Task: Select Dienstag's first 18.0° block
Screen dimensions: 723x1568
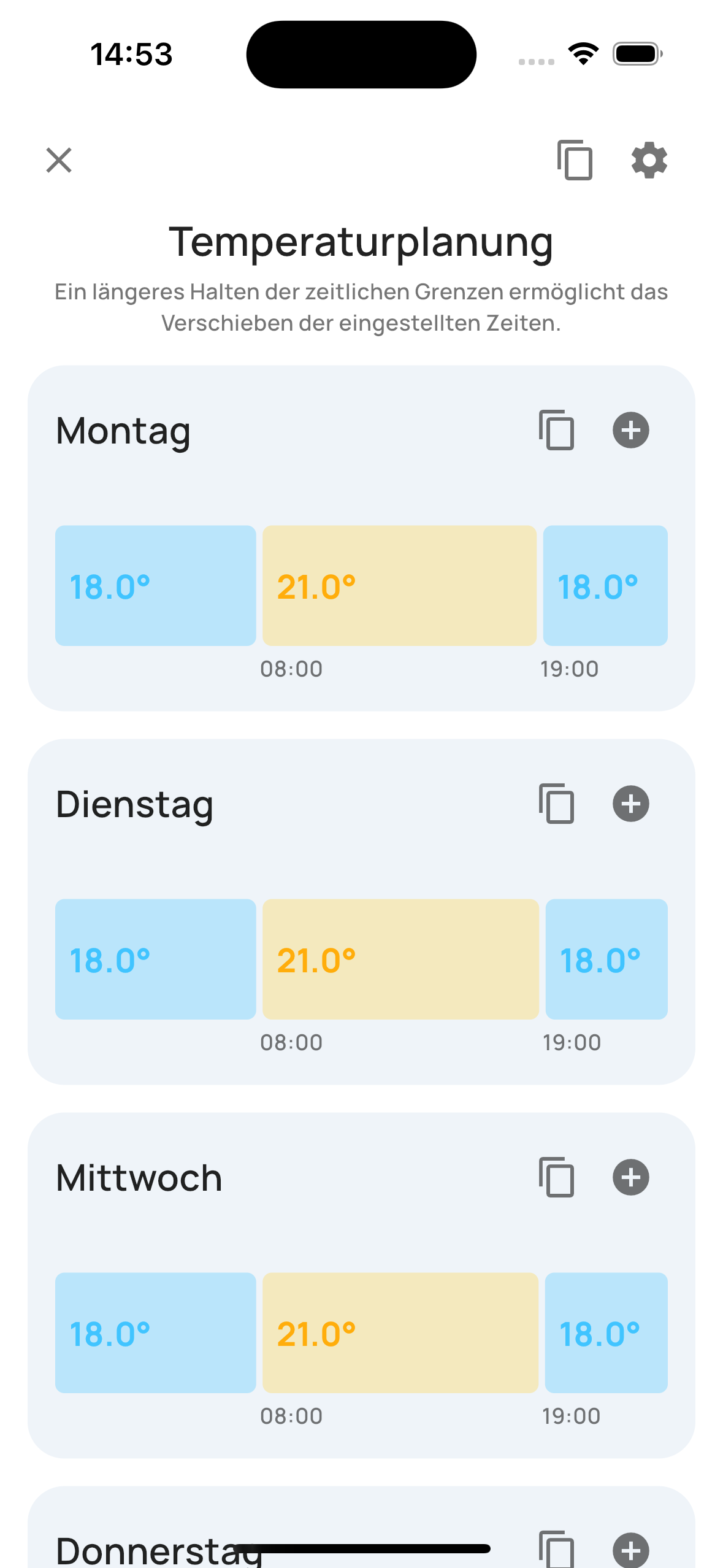Action: [x=155, y=959]
